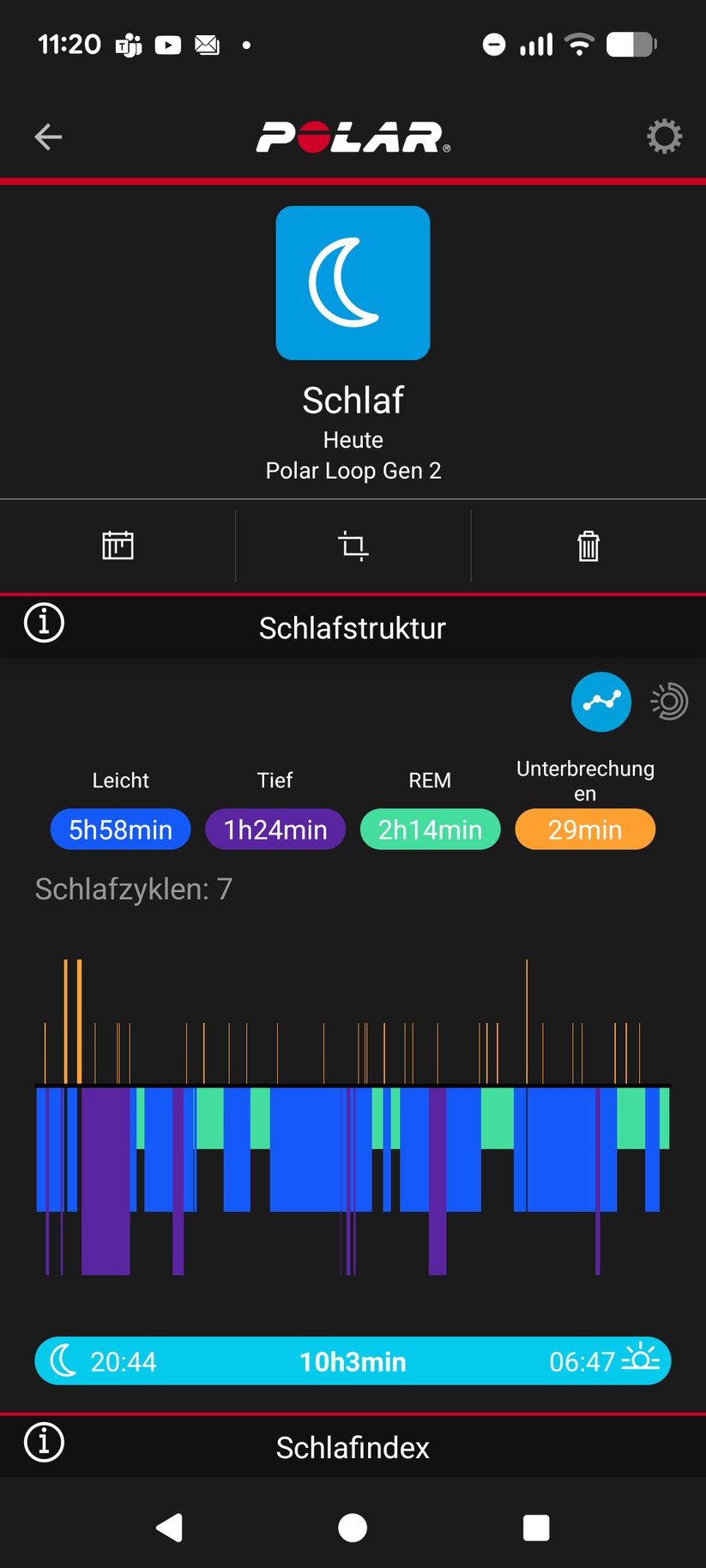
Task: Go back using the top arrow
Action: [x=48, y=136]
